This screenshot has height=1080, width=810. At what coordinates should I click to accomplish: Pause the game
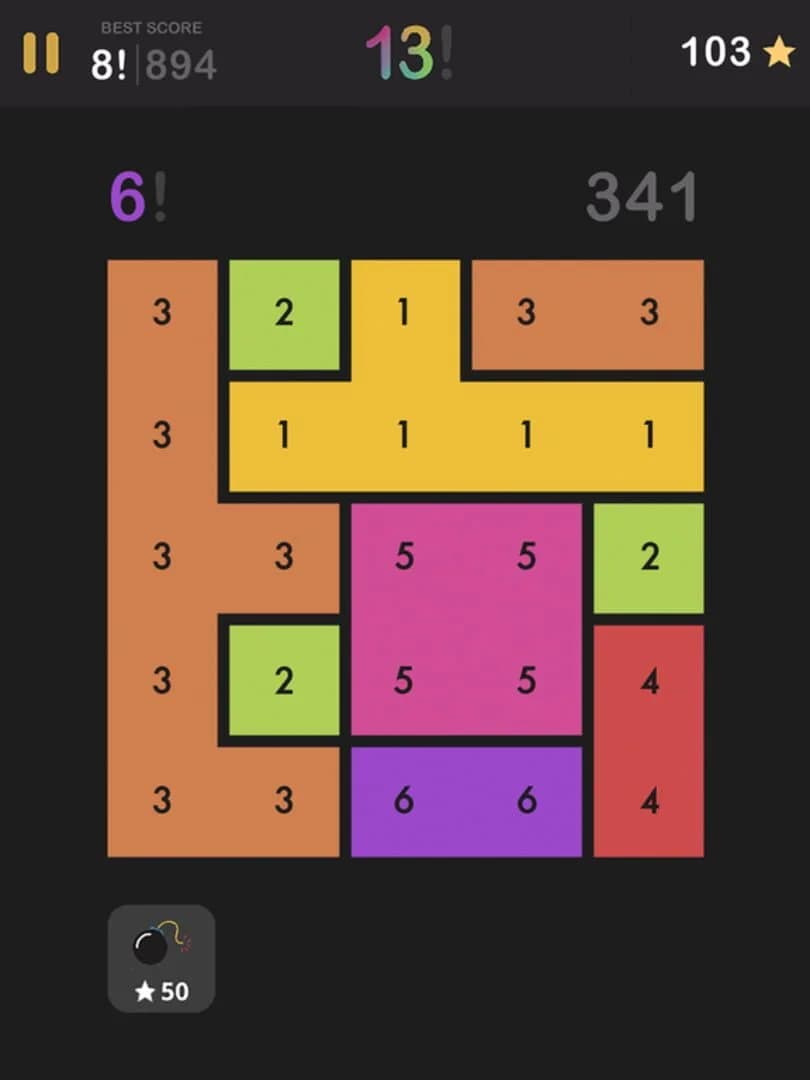click(x=40, y=52)
